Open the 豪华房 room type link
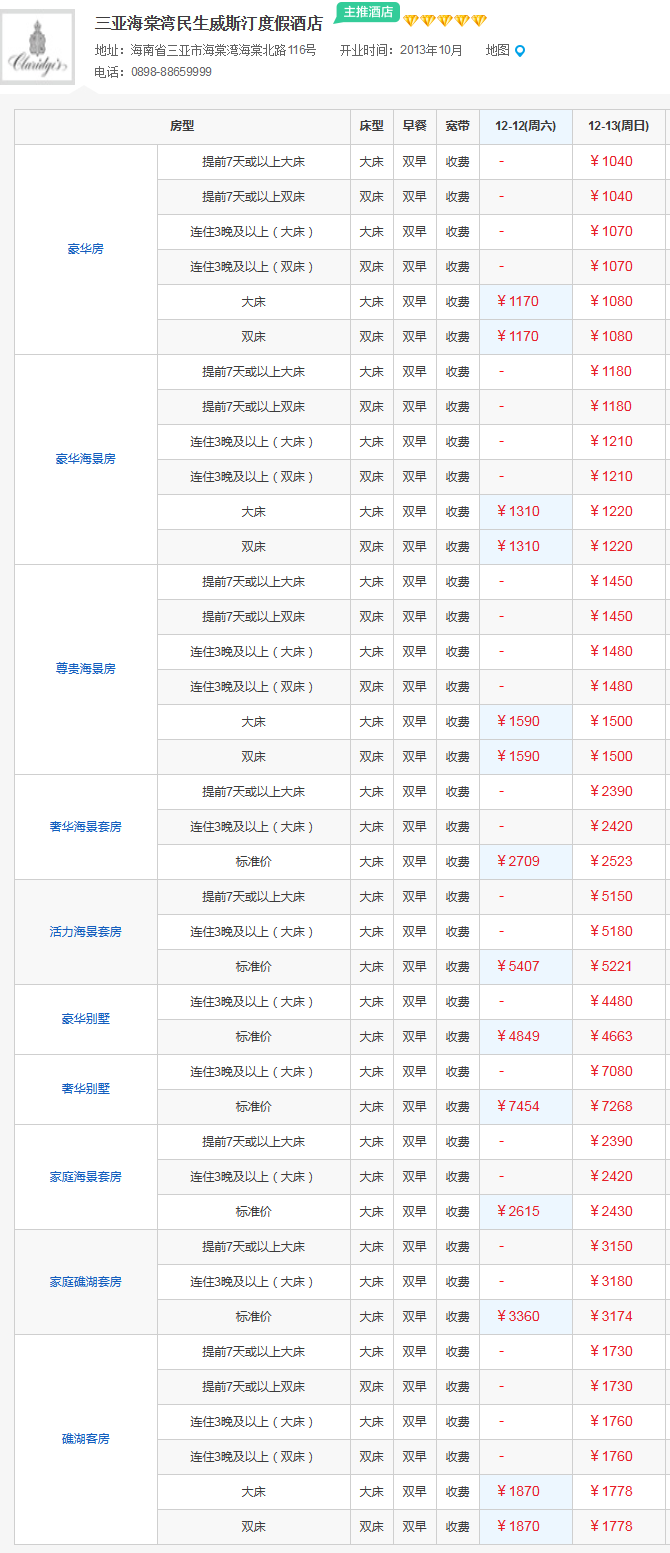Image resolution: width=670 pixels, height=1553 pixels. 86,249
